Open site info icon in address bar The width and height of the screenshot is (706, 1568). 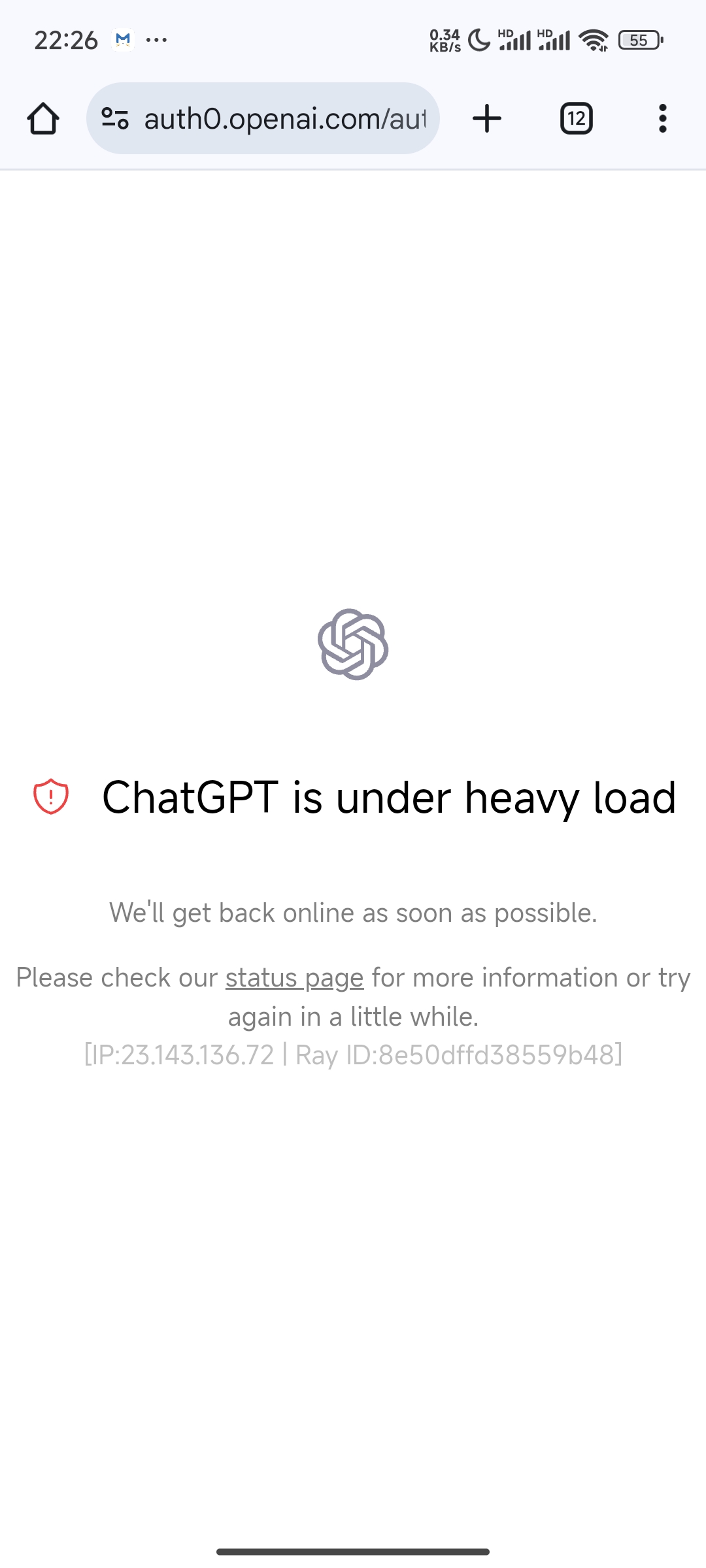tap(115, 118)
